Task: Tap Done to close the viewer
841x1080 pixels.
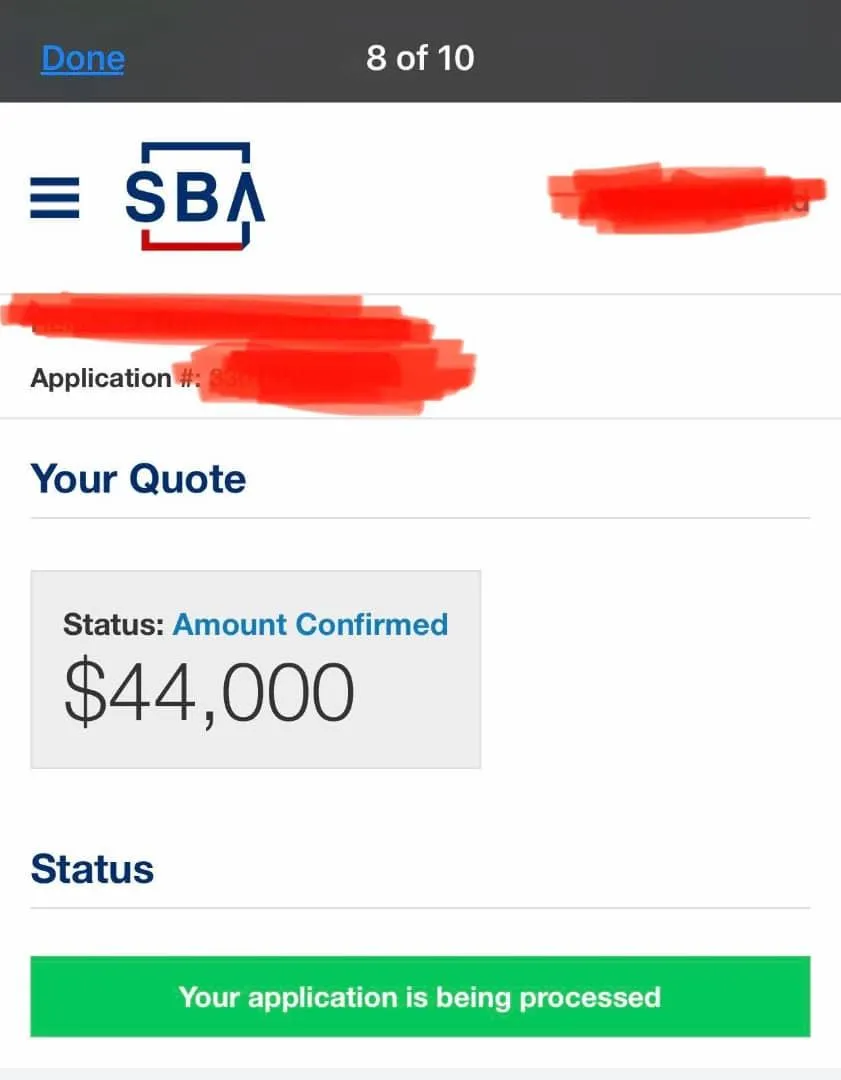Action: (83, 58)
